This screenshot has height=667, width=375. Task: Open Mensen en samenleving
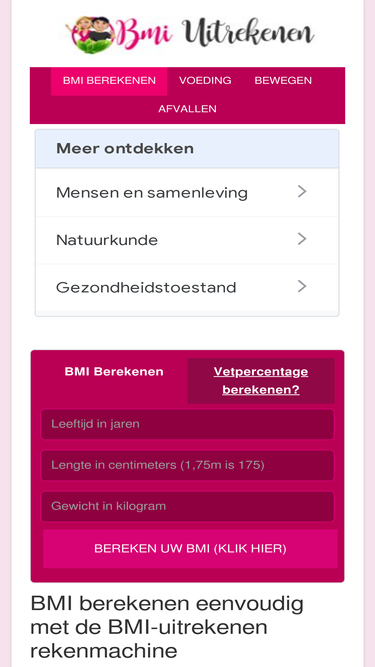pos(187,193)
